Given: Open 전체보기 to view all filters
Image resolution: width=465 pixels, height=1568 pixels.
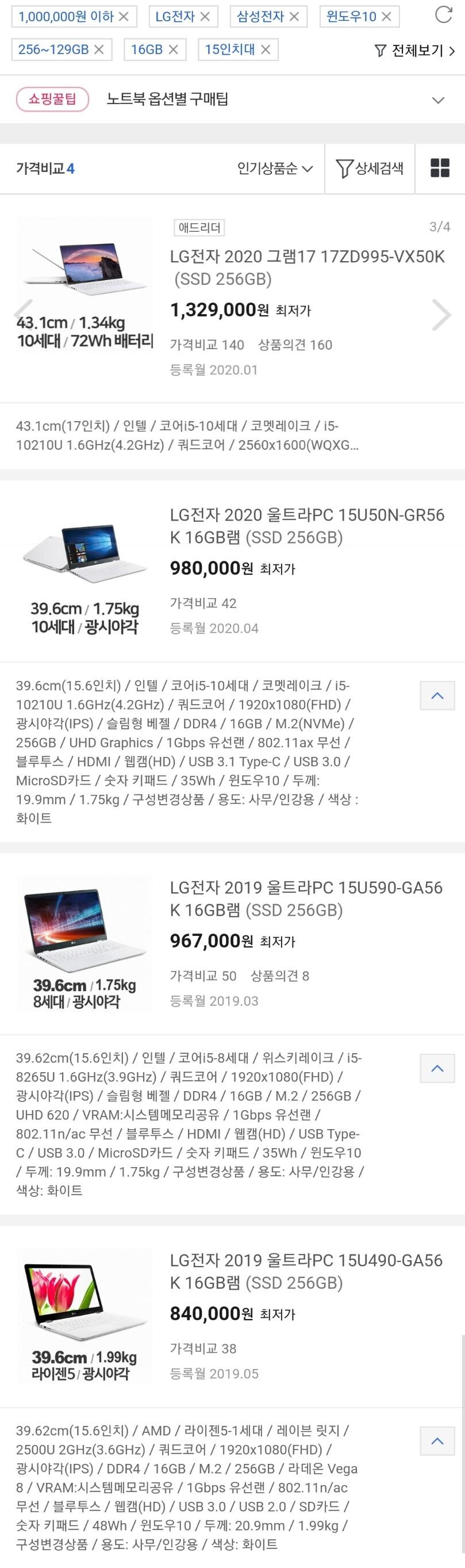Looking at the screenshot, I should [x=414, y=51].
